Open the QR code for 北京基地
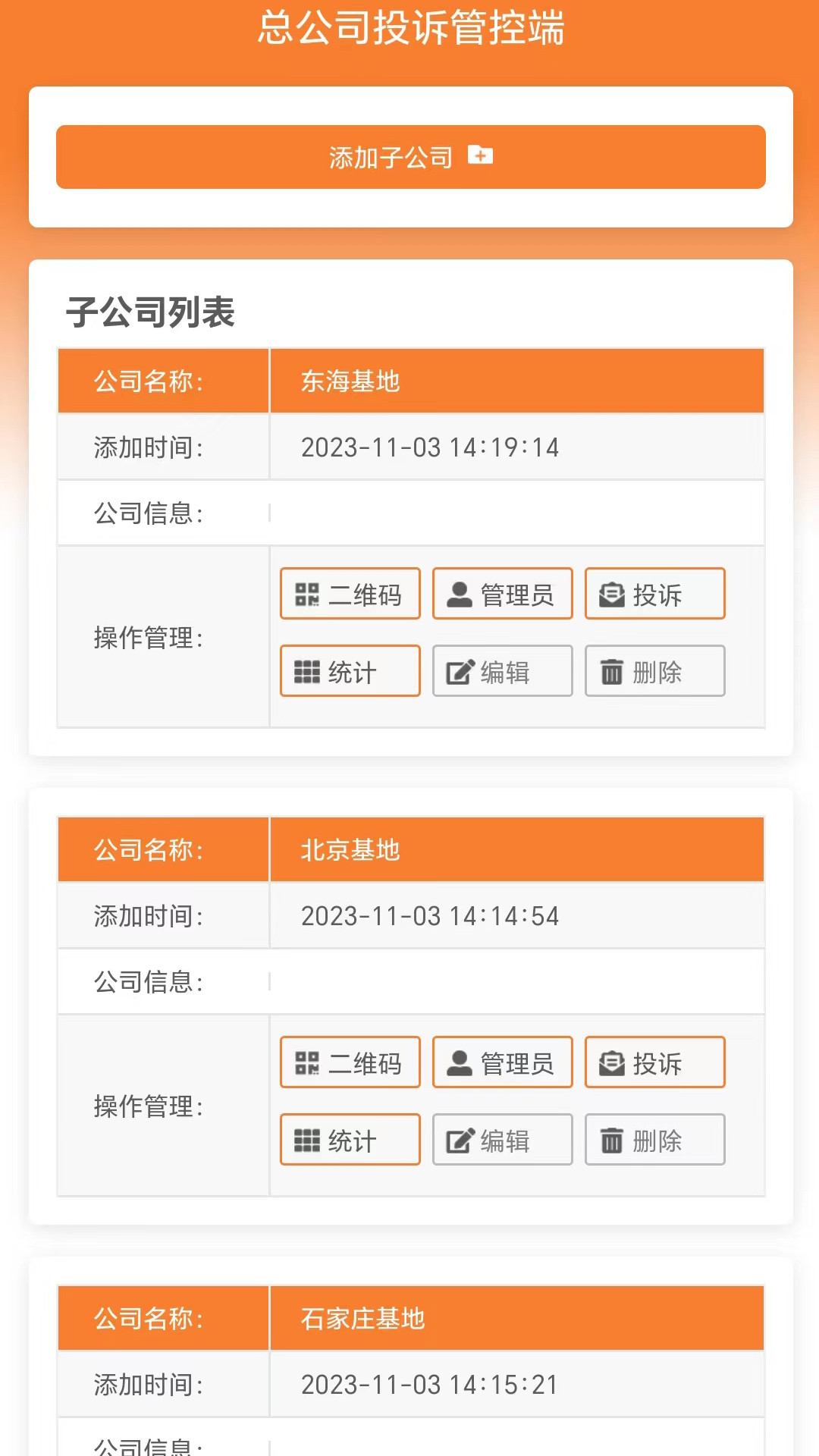 350,1062
